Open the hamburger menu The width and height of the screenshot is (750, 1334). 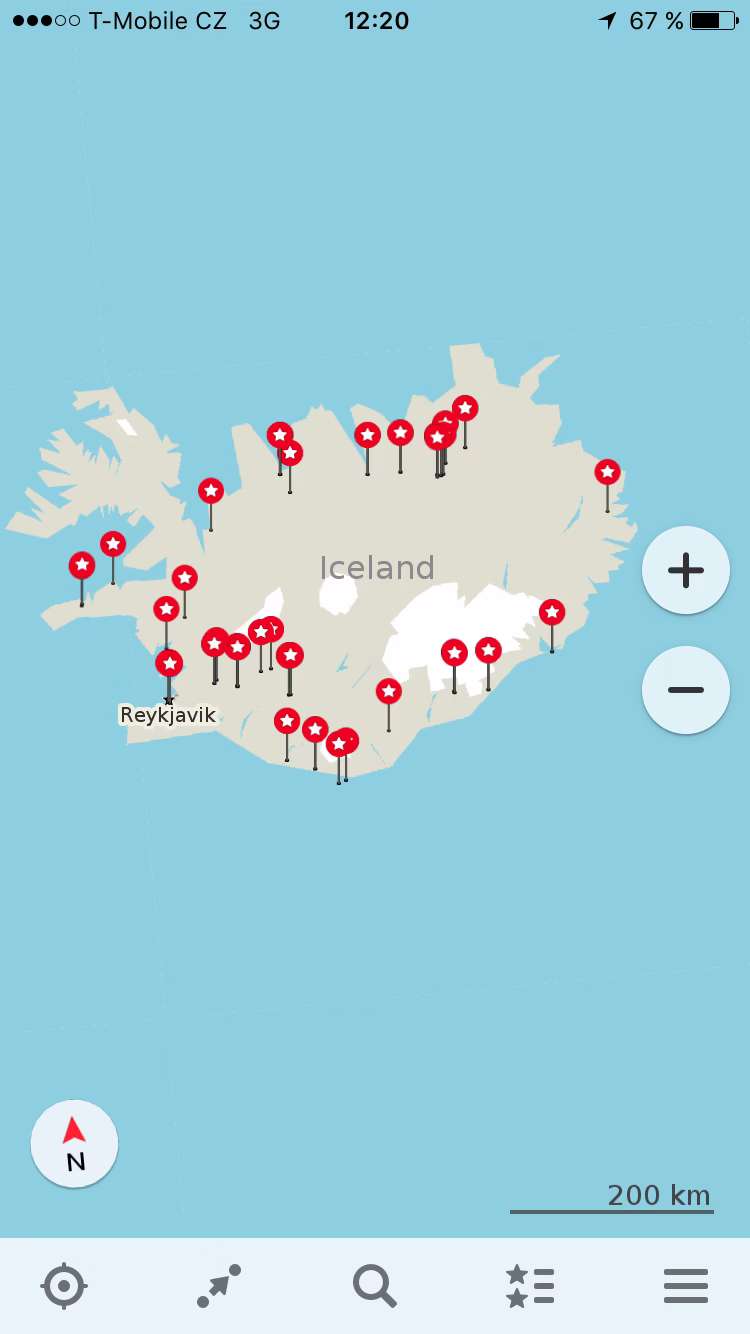[686, 1286]
